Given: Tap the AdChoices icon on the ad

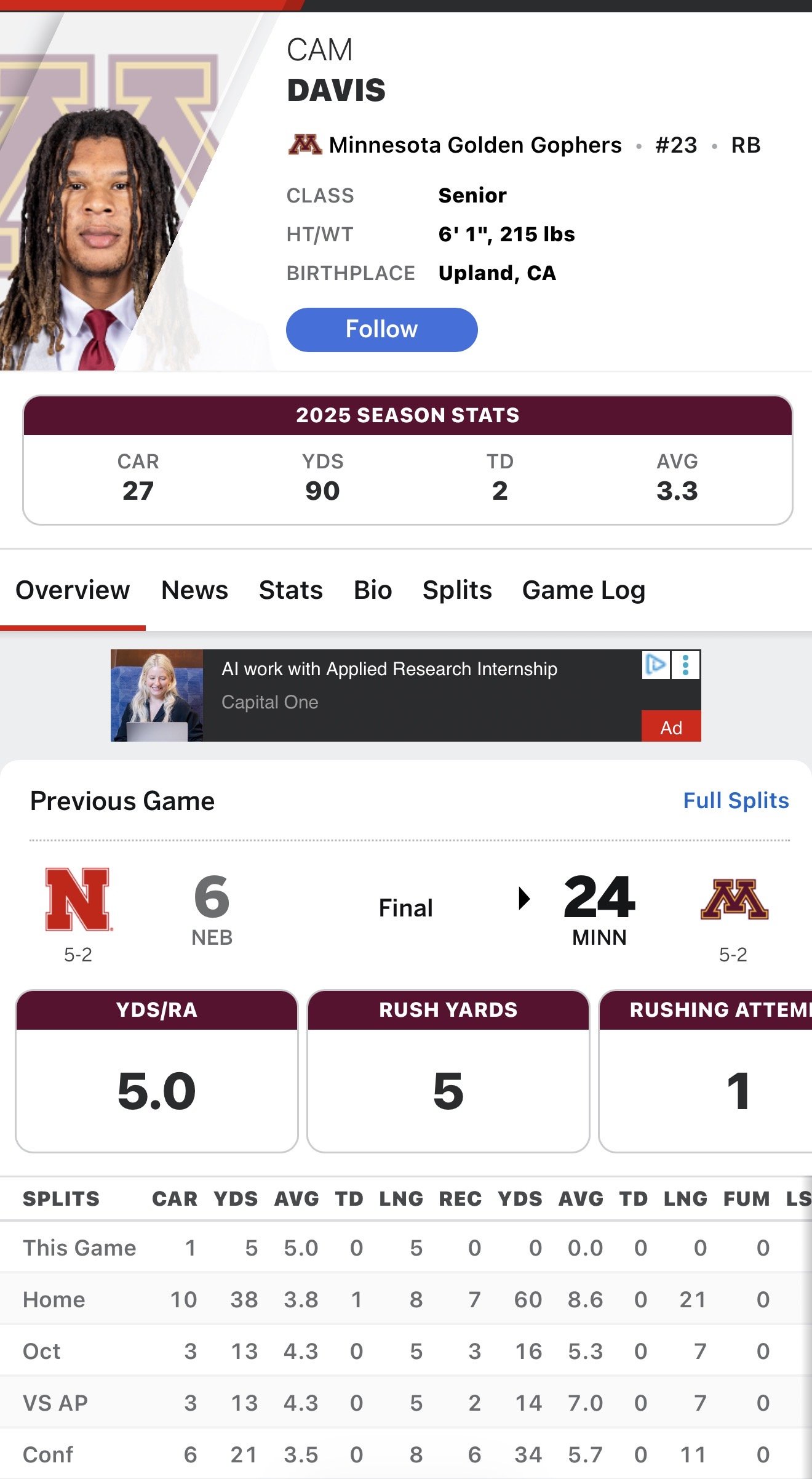Looking at the screenshot, I should [x=655, y=665].
